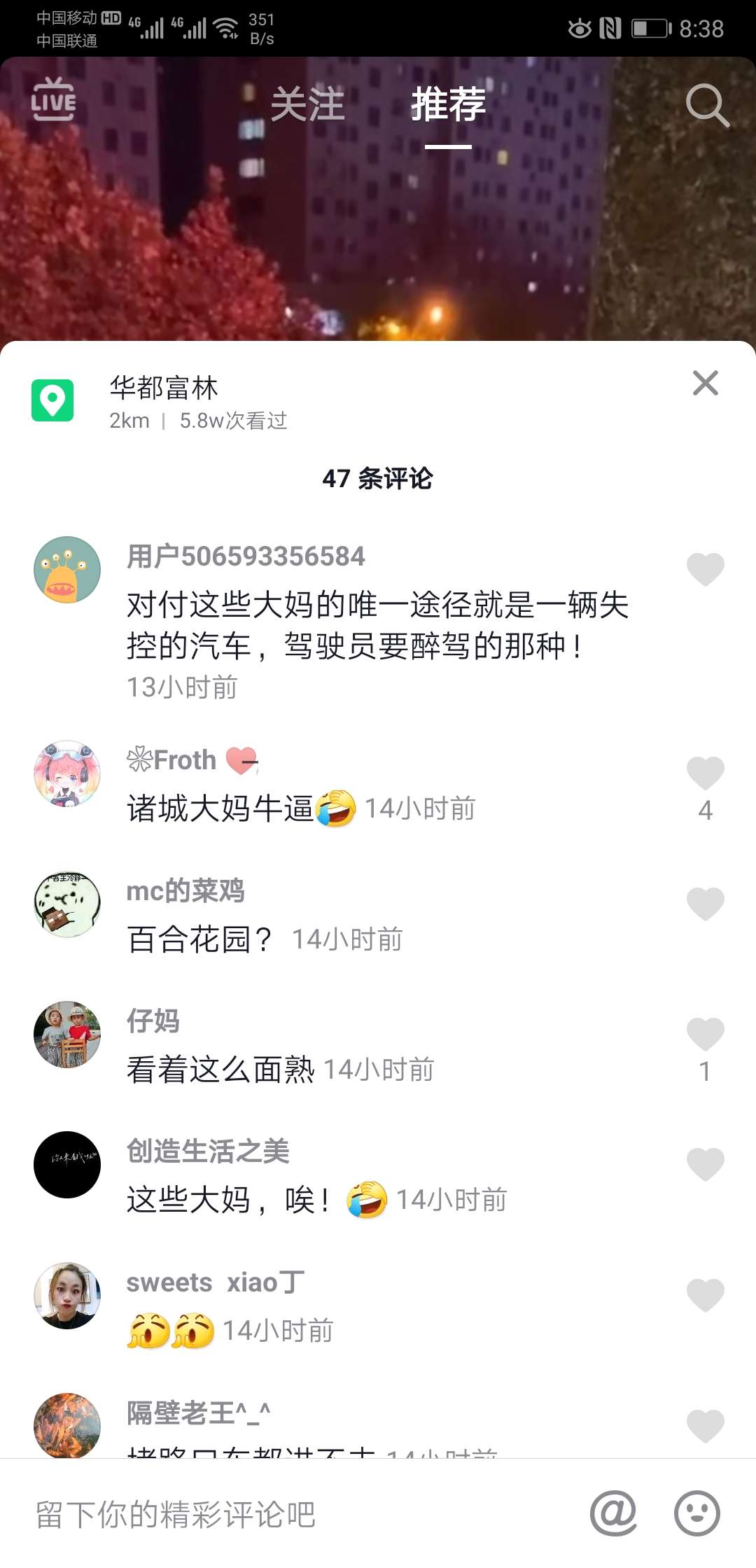This screenshot has height=1568, width=756.
Task: Open Froth's profile avatar
Action: [67, 773]
